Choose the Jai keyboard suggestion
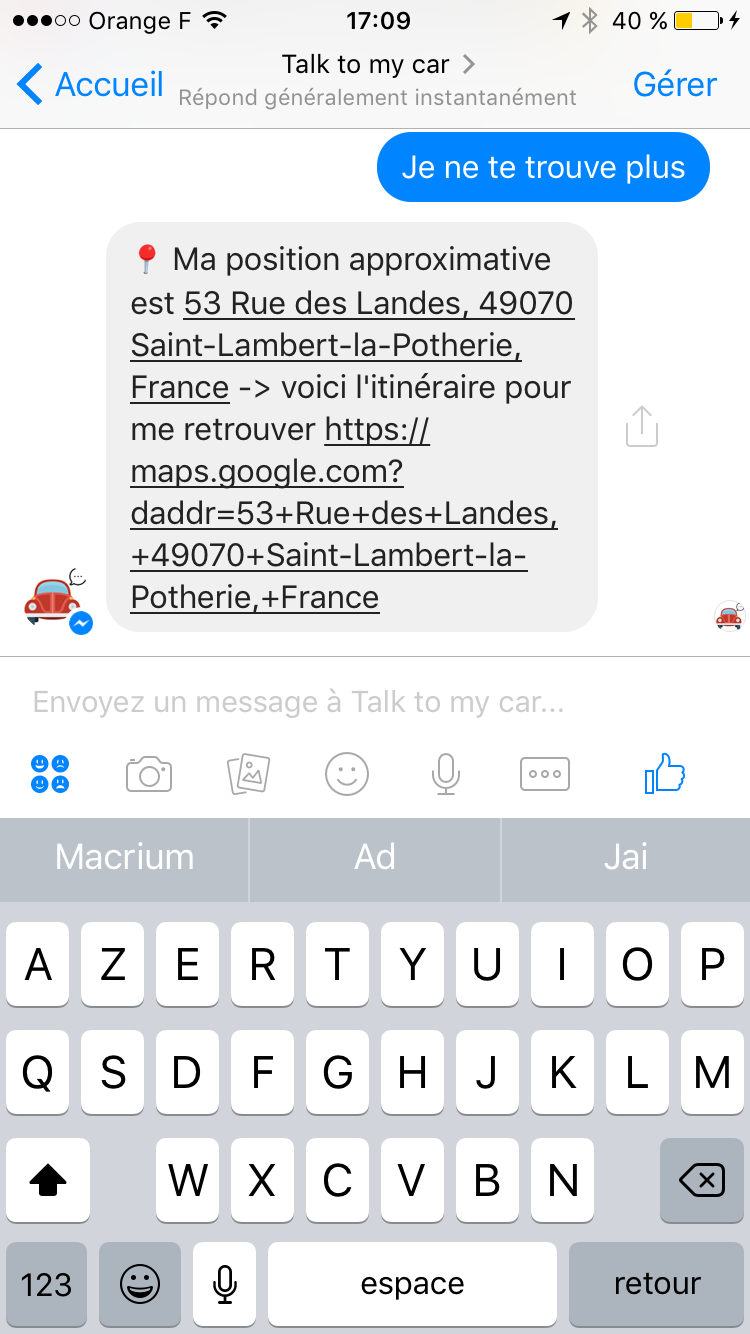This screenshot has height=1334, width=750. click(625, 857)
